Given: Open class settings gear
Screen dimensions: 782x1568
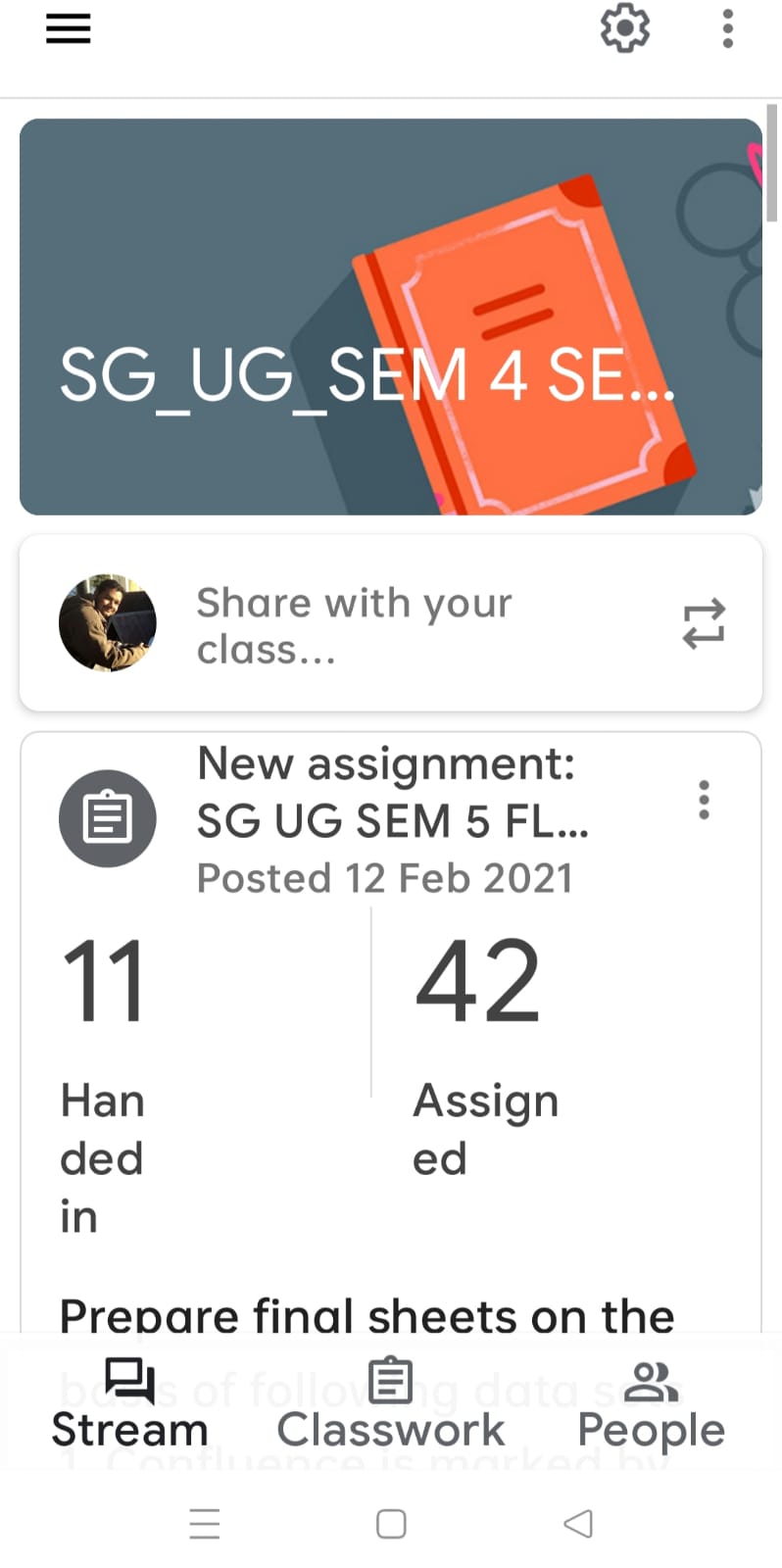Looking at the screenshot, I should coord(624,28).
